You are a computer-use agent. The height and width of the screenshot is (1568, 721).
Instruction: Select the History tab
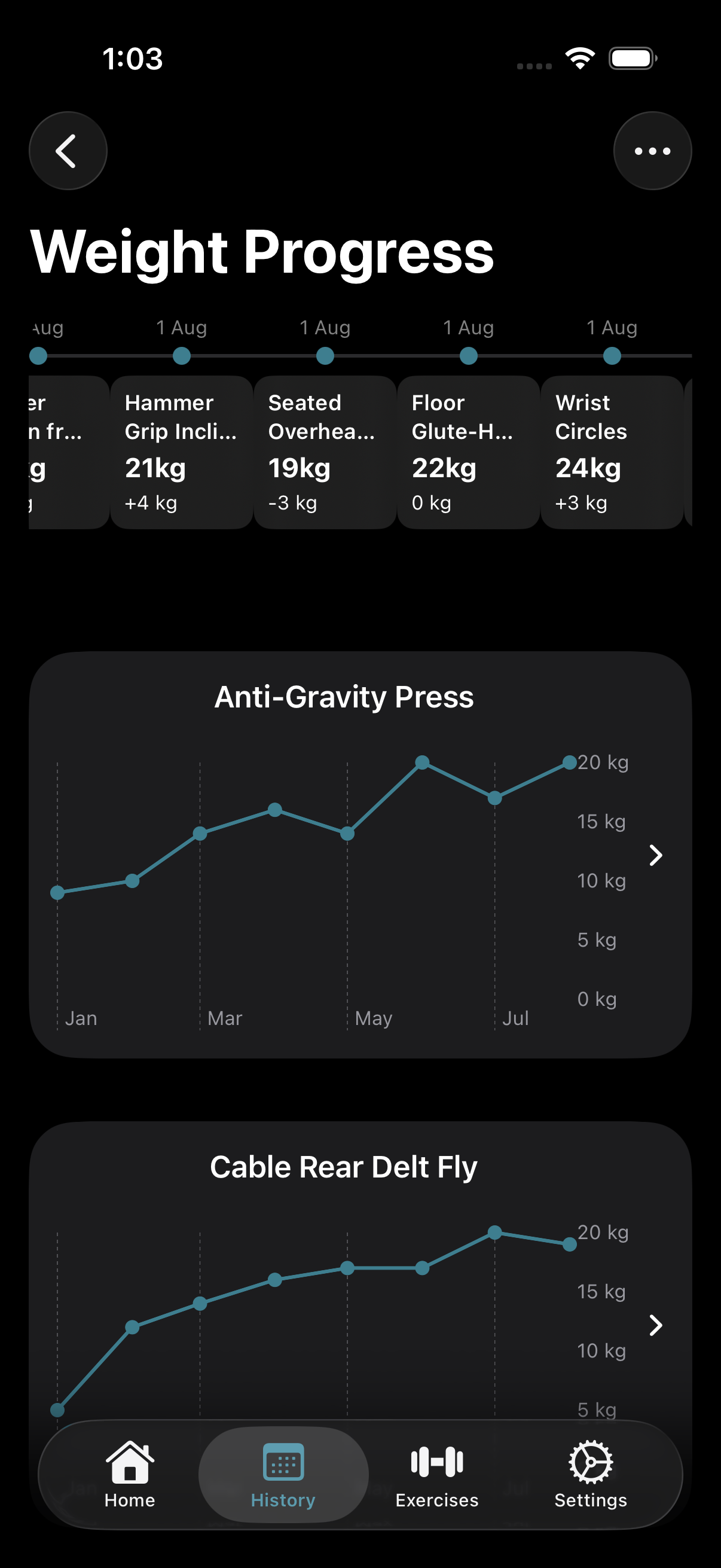283,1474
